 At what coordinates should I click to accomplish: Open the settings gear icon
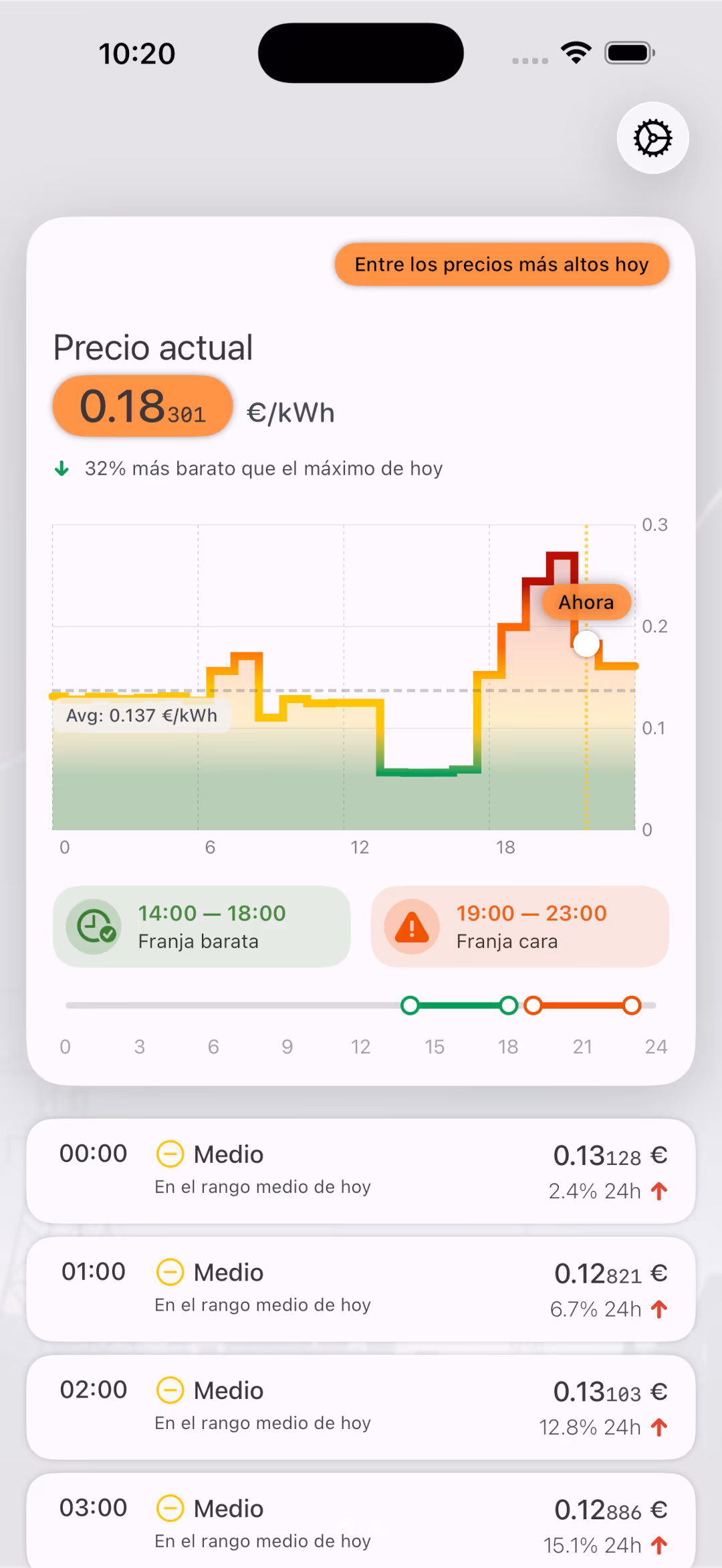651,137
